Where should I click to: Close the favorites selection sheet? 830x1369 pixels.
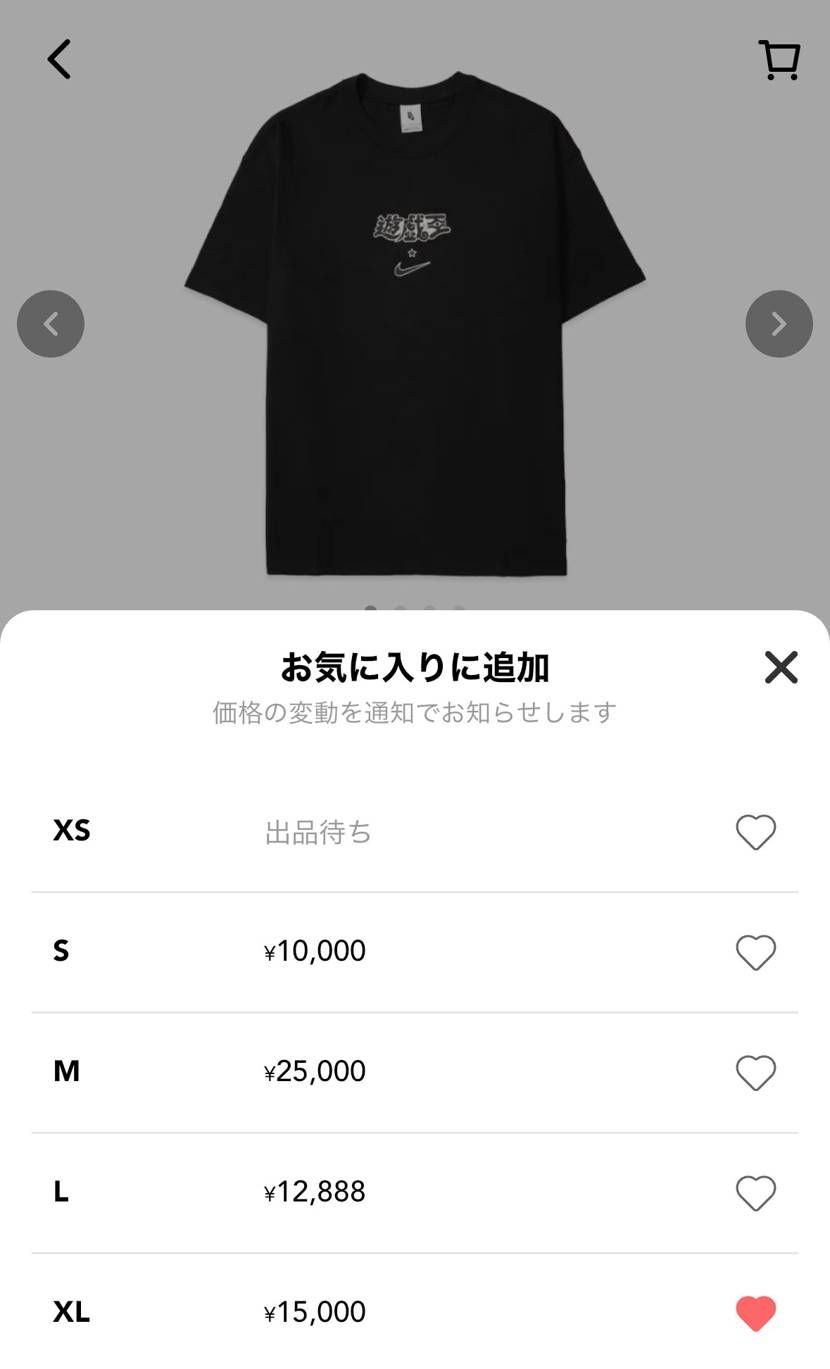(x=781, y=668)
